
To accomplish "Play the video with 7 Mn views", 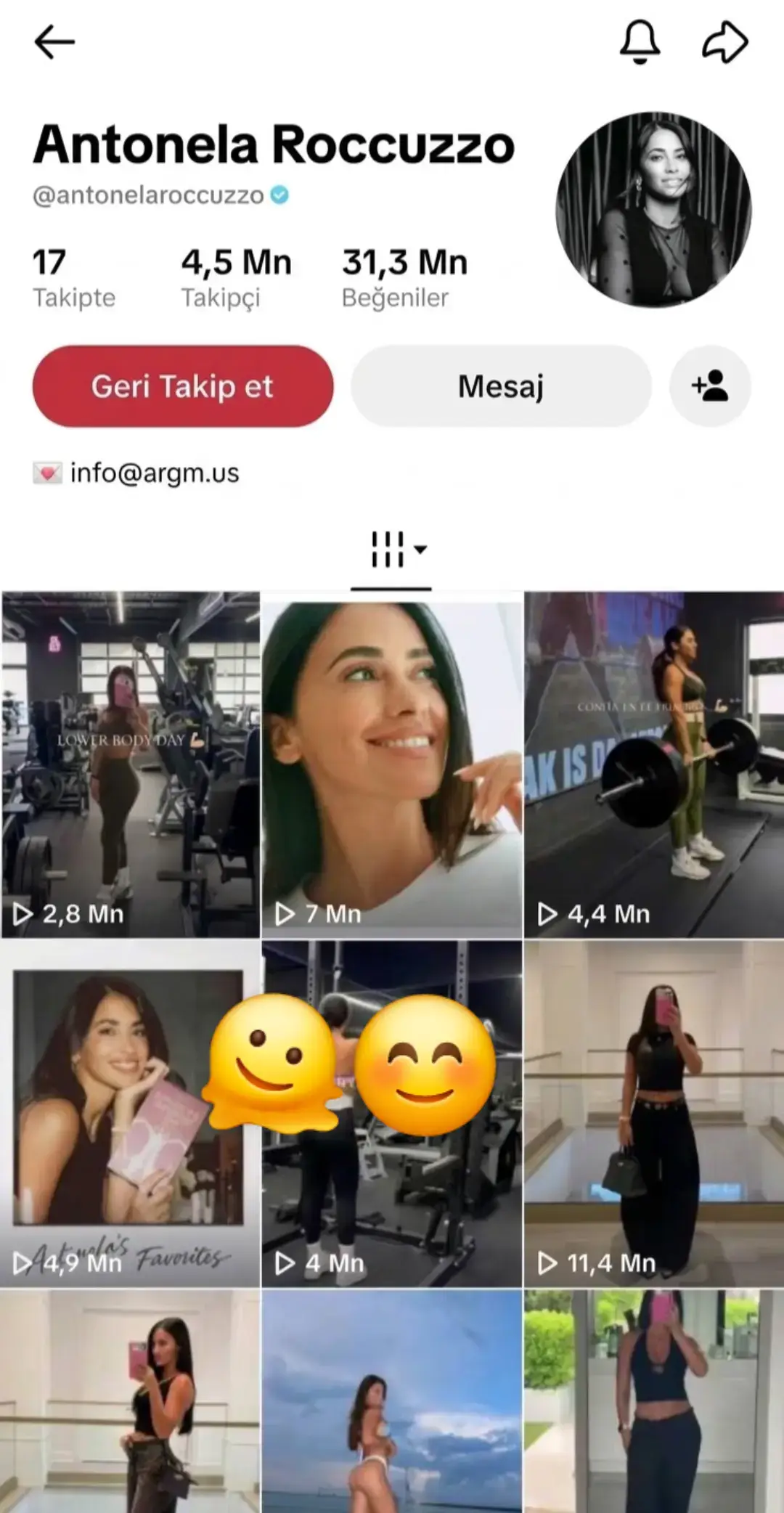I will point(392,764).
